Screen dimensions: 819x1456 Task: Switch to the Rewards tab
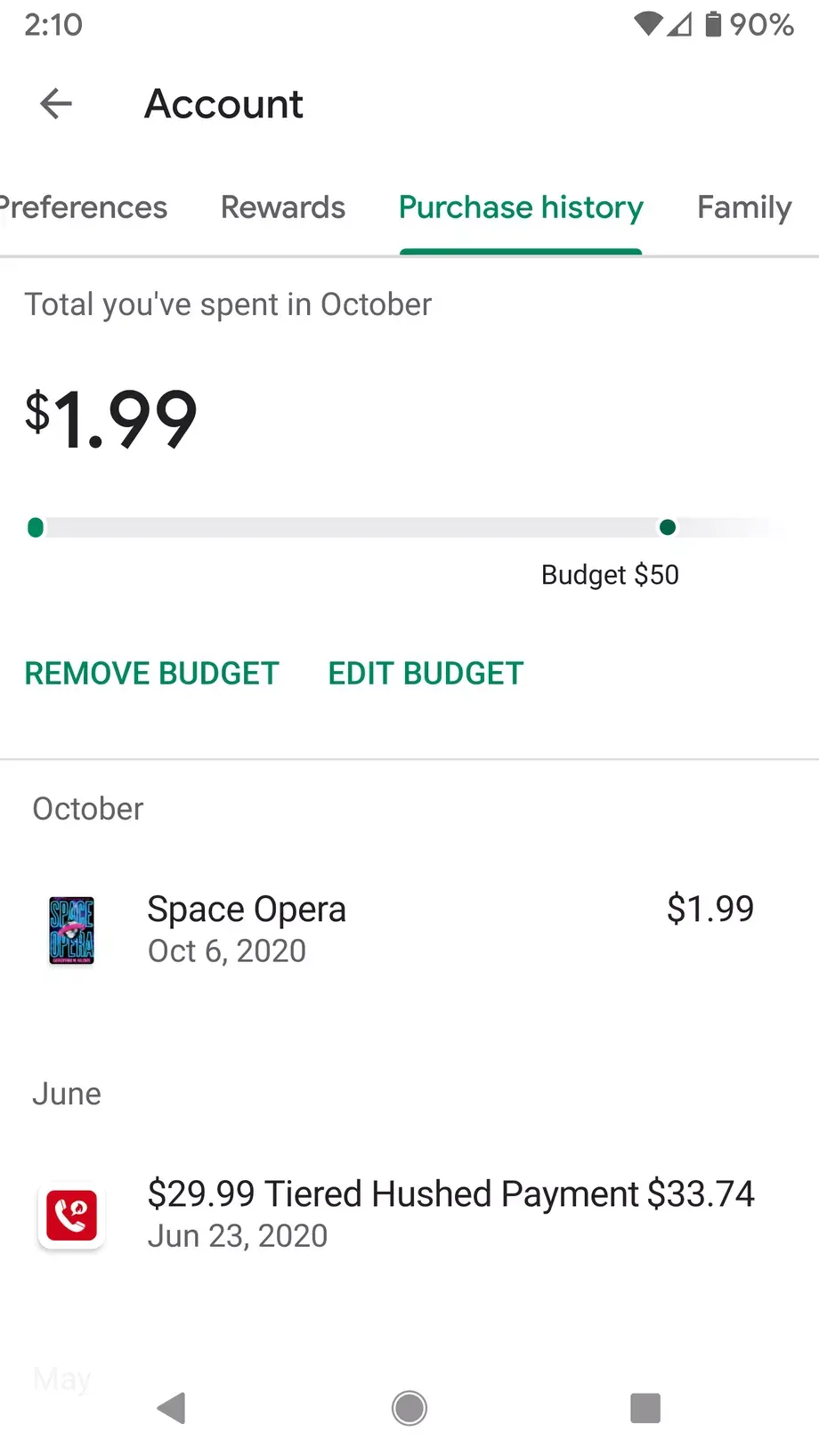tap(283, 207)
